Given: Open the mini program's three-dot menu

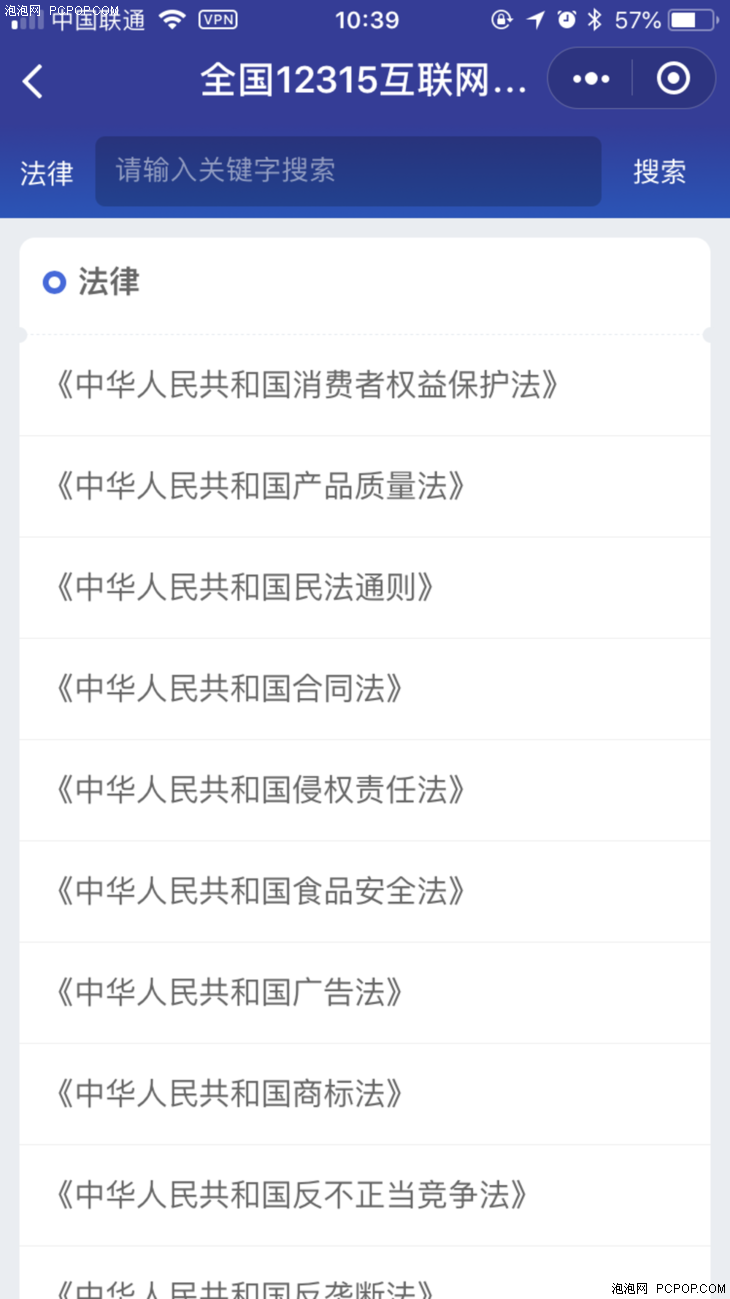Looking at the screenshot, I should (591, 79).
